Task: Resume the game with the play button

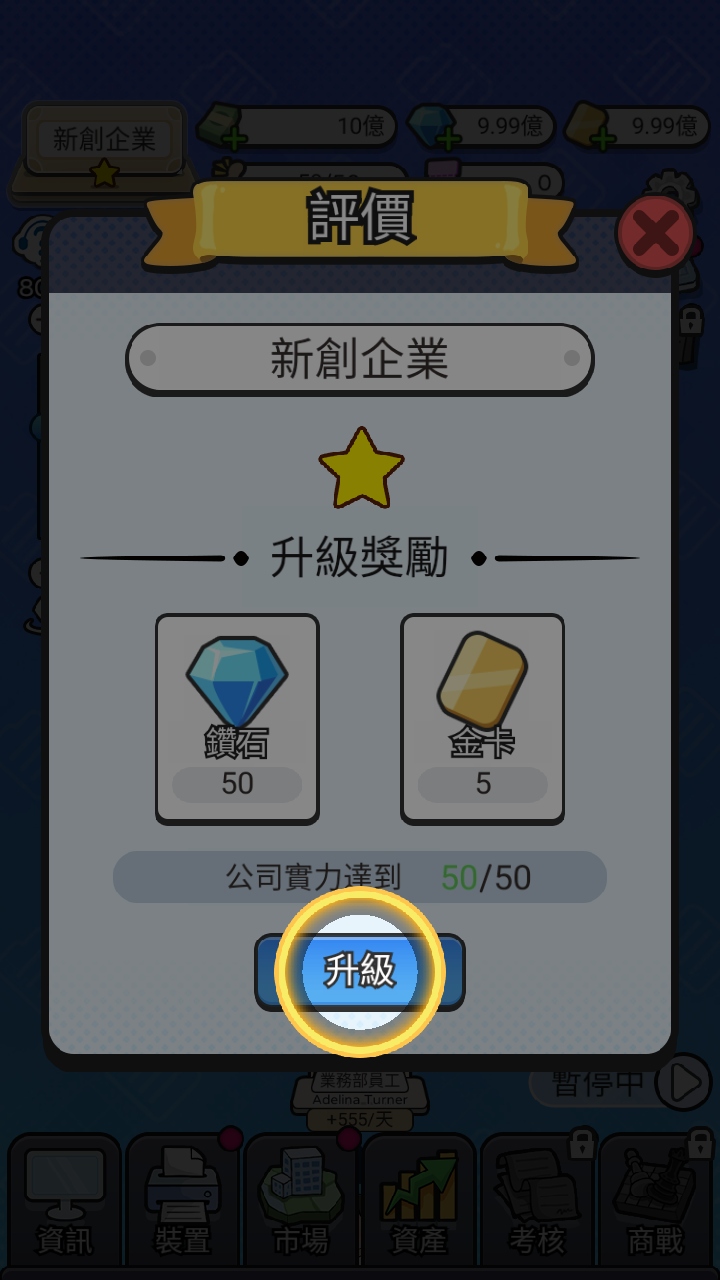Action: coord(683,1082)
